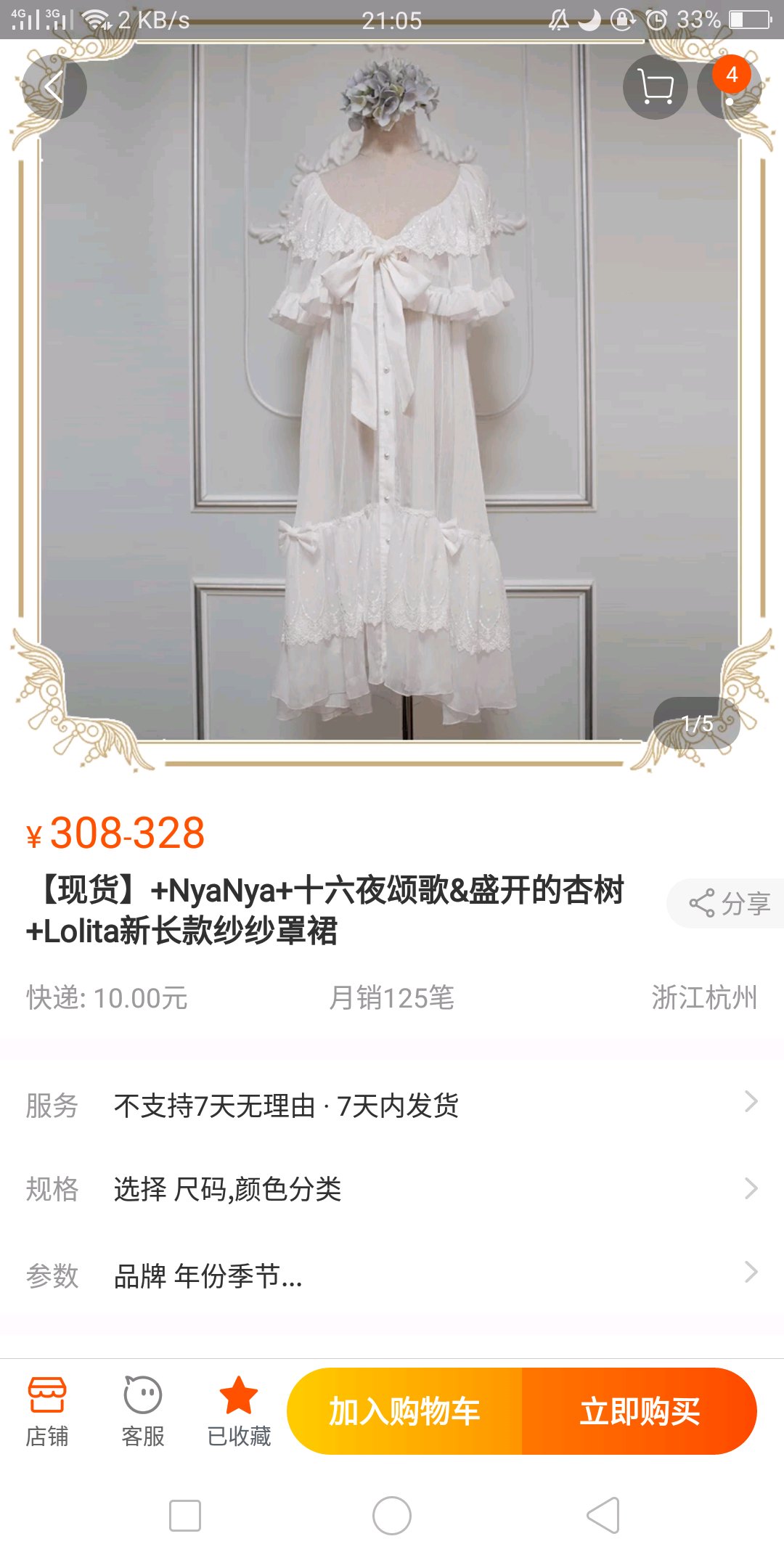Viewport: 784px width, 1568px height.
Task: Tap the system home button
Action: [x=392, y=1516]
